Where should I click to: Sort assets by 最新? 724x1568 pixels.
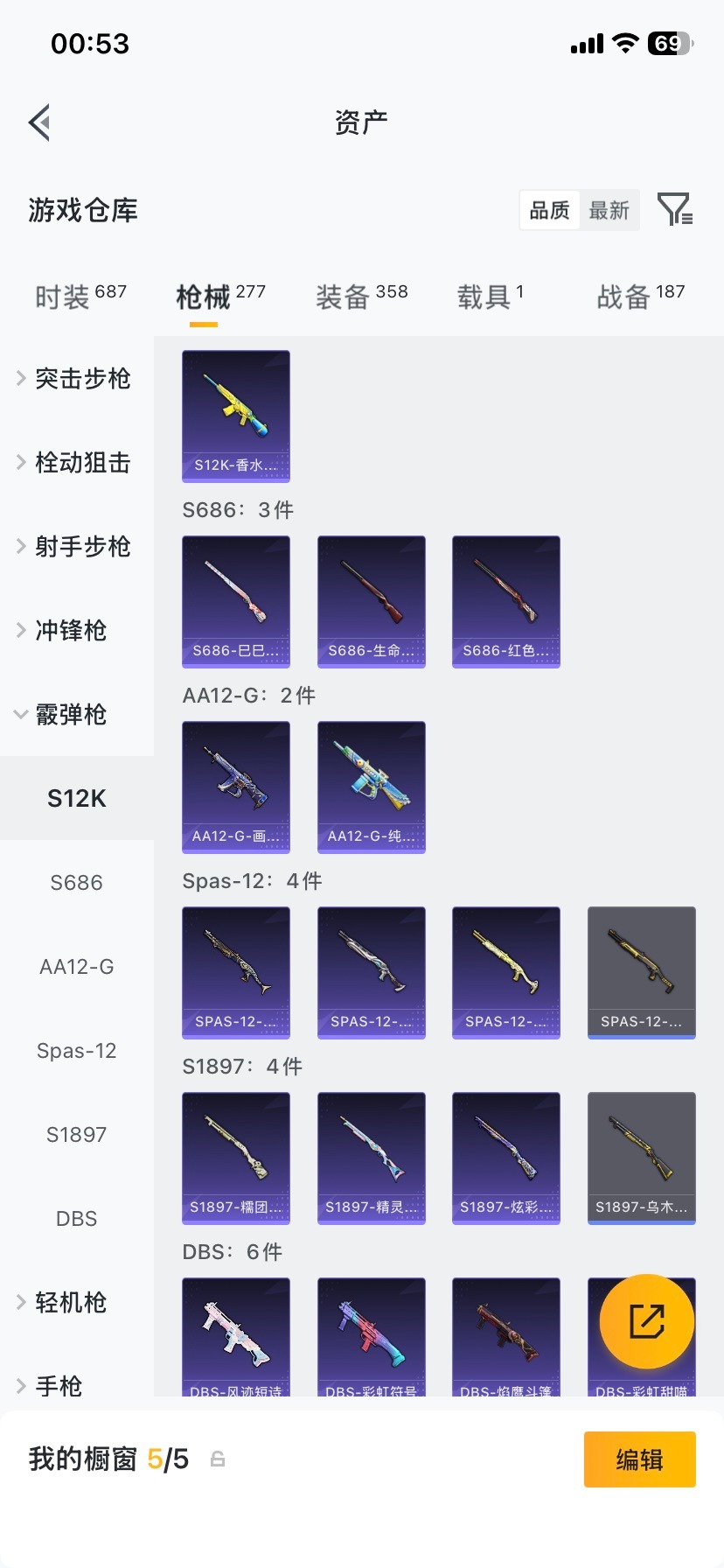pos(609,210)
